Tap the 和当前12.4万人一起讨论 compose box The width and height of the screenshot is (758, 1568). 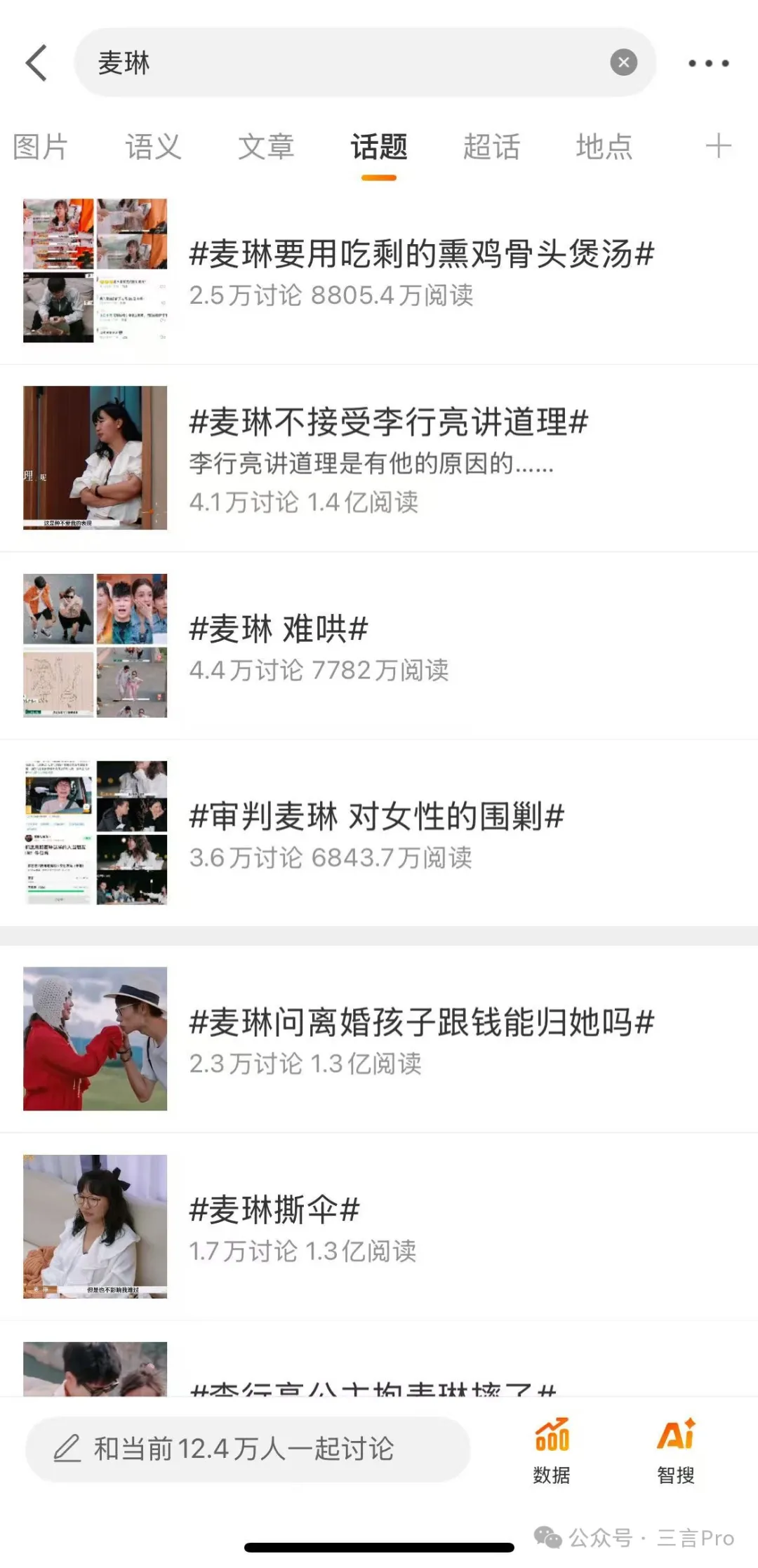coord(247,1449)
